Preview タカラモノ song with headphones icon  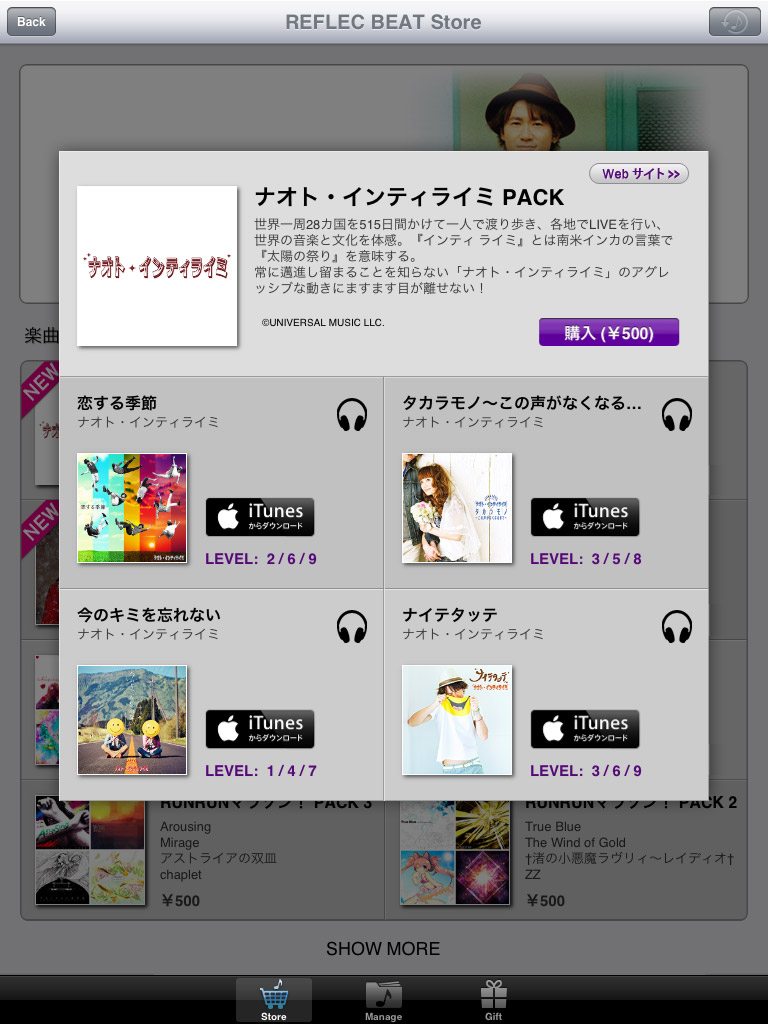(x=677, y=414)
